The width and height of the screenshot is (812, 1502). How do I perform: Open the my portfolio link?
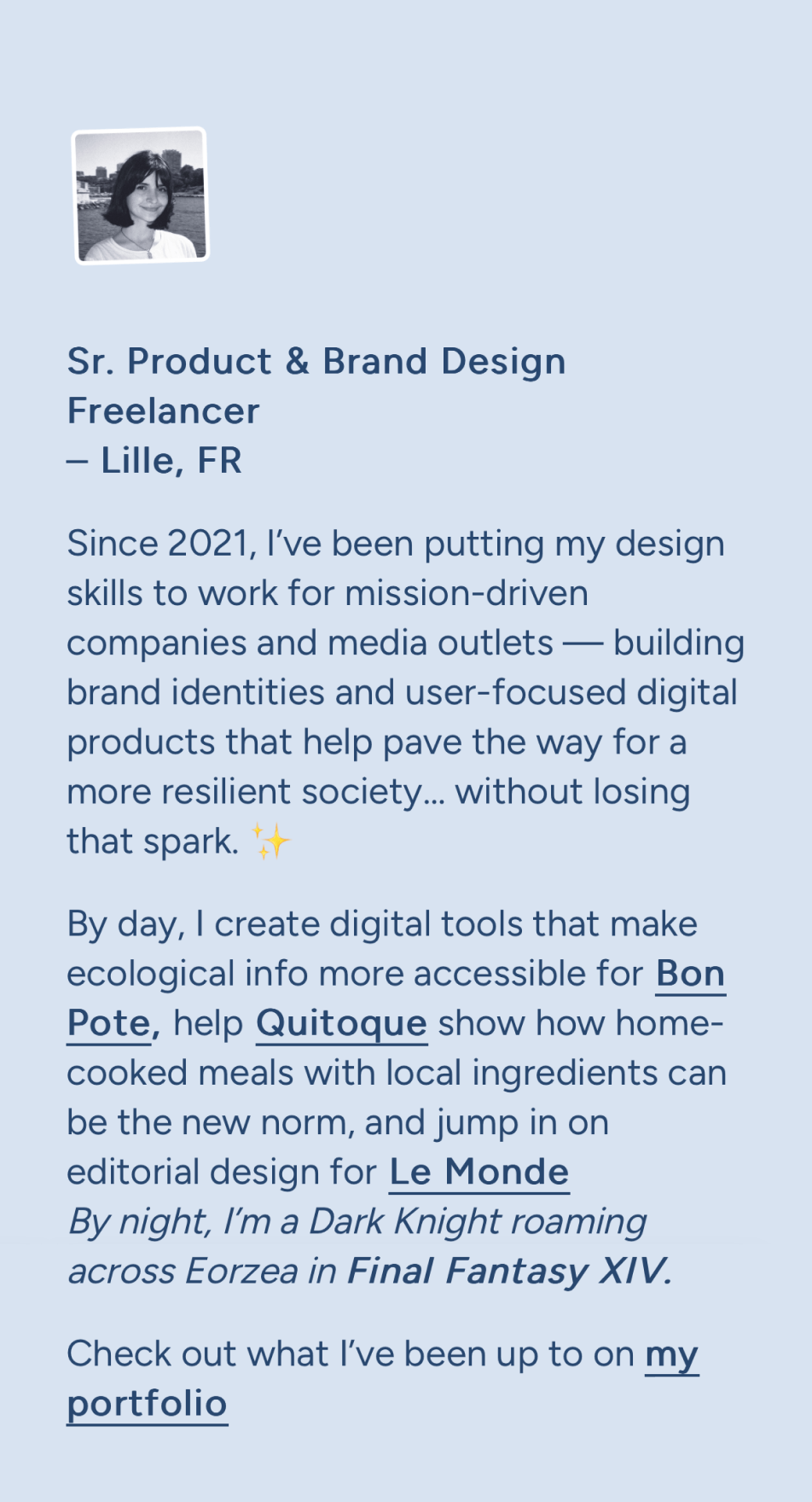tap(147, 1404)
